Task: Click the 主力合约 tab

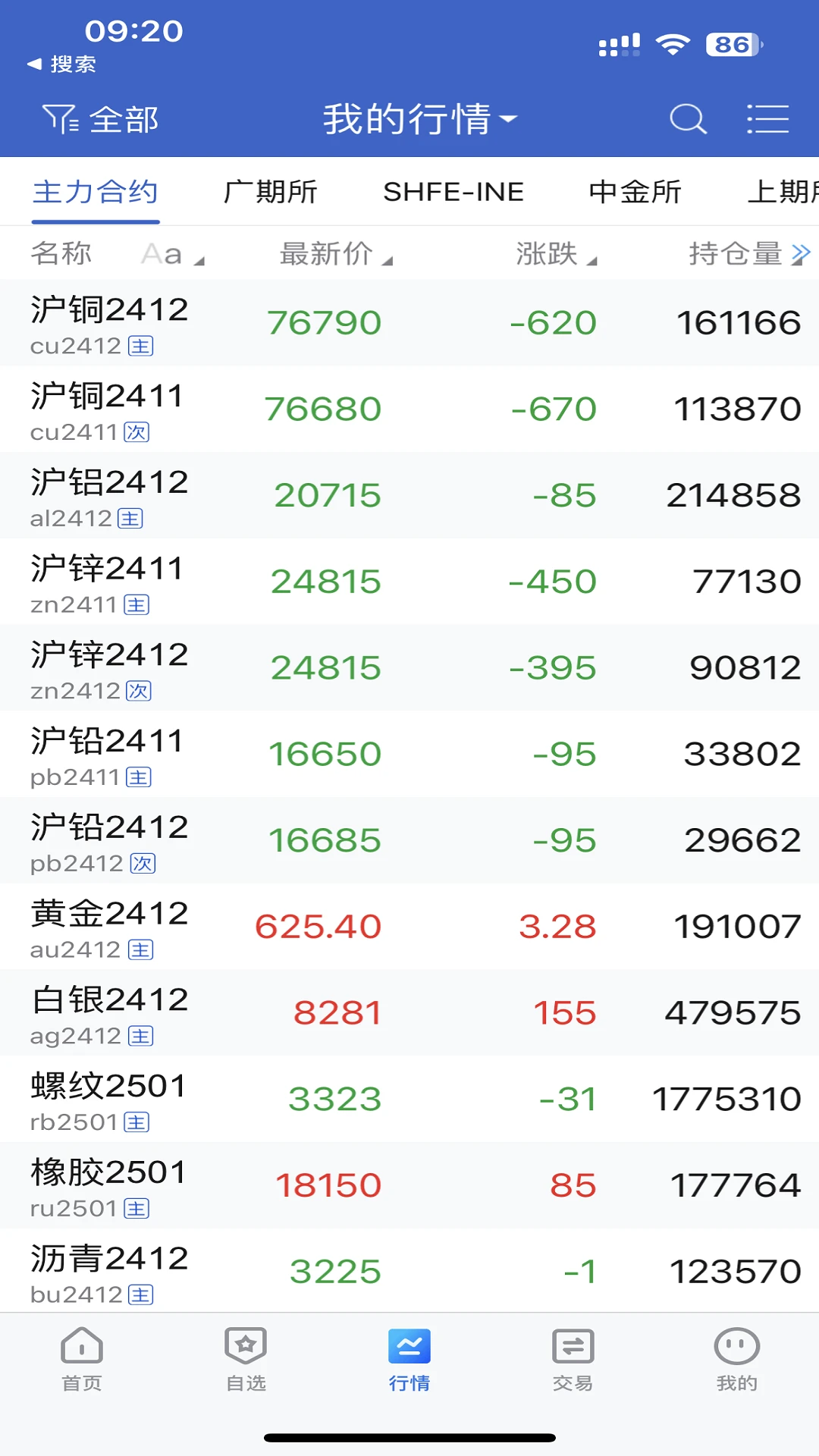Action: pyautogui.click(x=94, y=191)
